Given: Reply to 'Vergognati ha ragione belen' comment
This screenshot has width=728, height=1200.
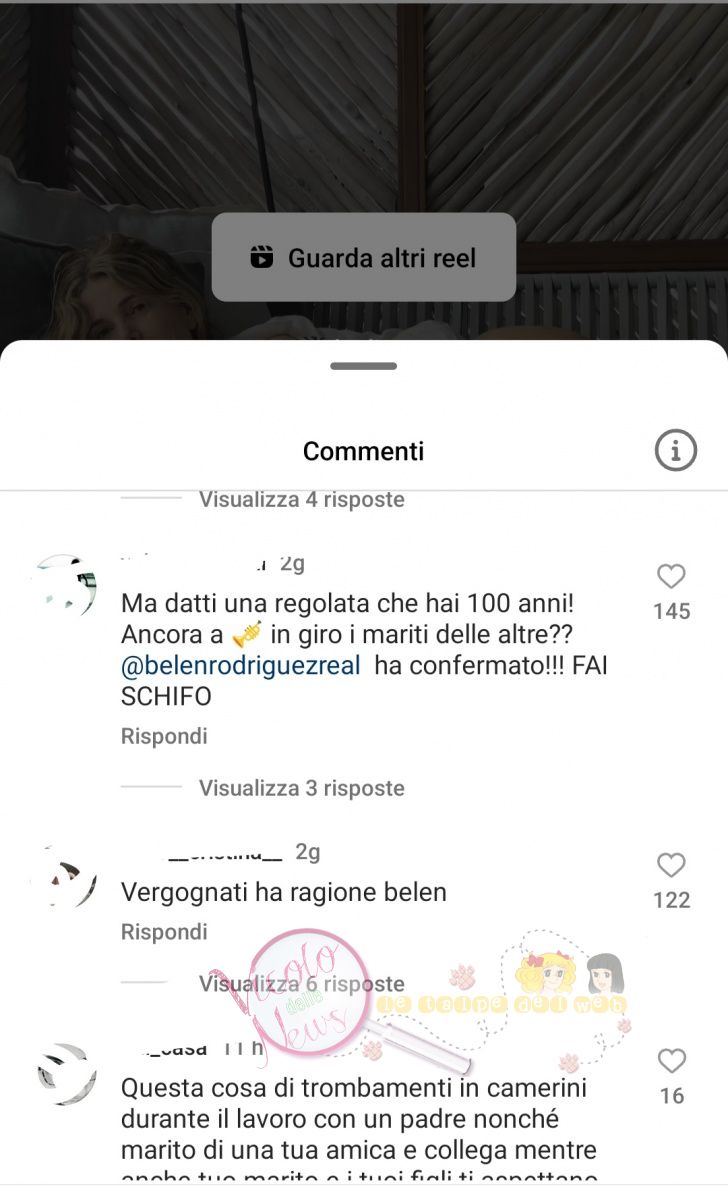Looking at the screenshot, I should (x=164, y=932).
